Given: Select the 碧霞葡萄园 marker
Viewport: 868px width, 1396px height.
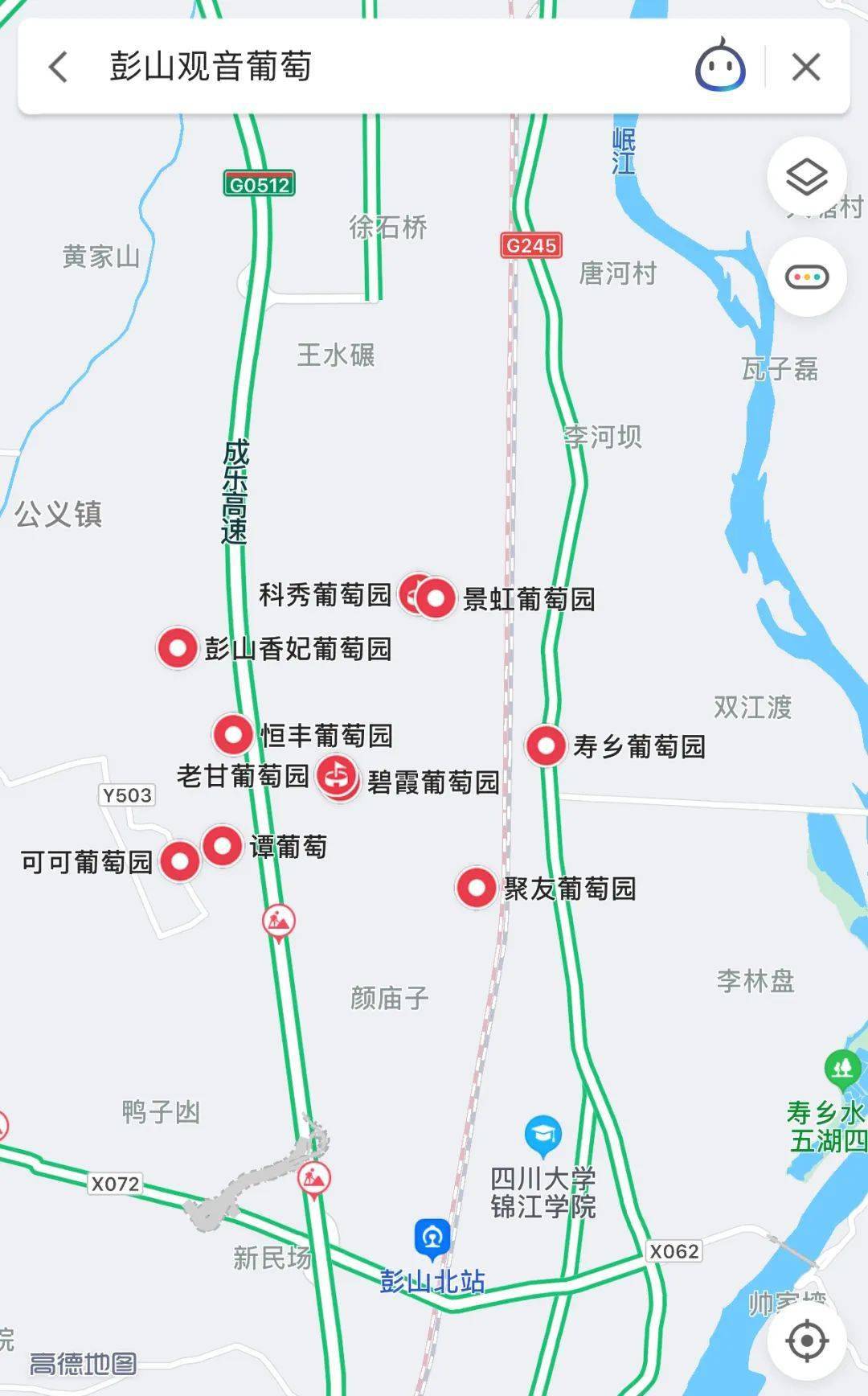Looking at the screenshot, I should coord(338,778).
